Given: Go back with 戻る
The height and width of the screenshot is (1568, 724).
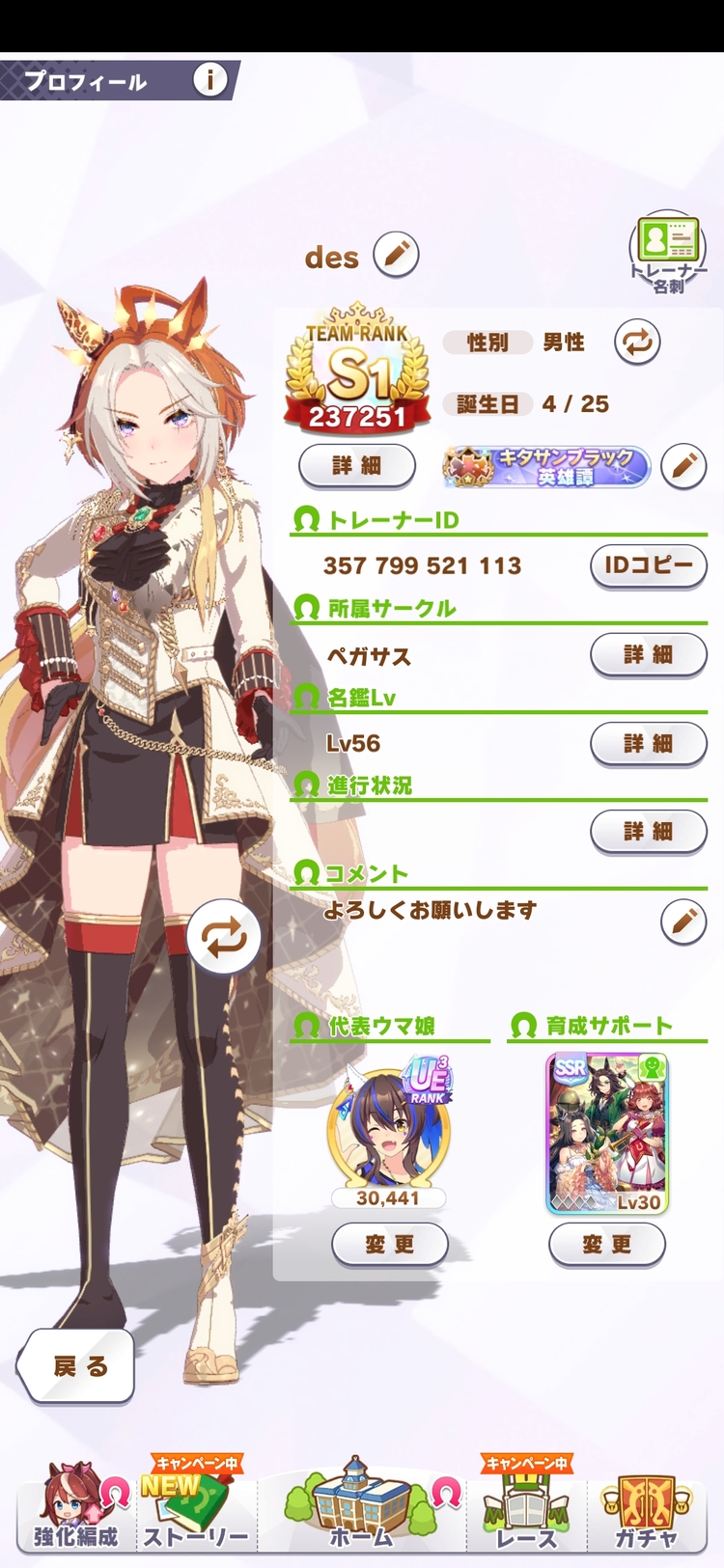Looking at the screenshot, I should [79, 1366].
